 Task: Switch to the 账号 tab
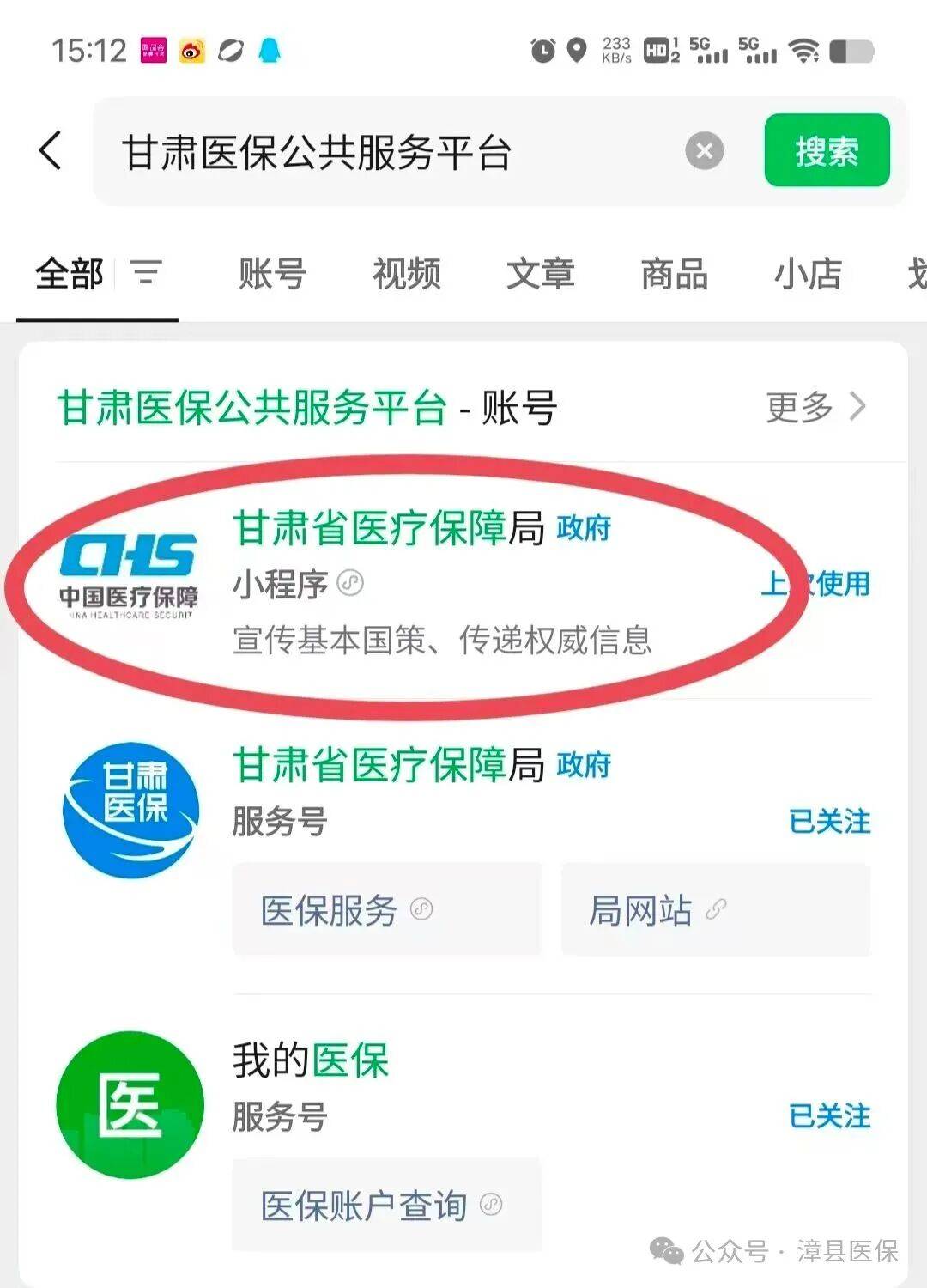[x=272, y=274]
